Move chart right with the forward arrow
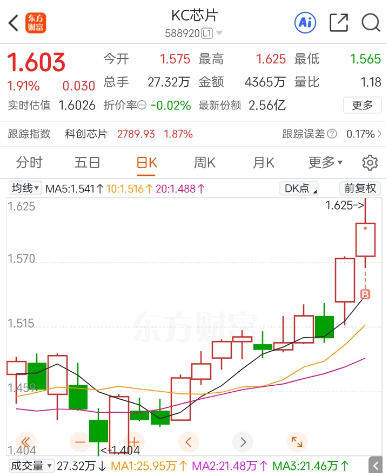 [x=243, y=442]
